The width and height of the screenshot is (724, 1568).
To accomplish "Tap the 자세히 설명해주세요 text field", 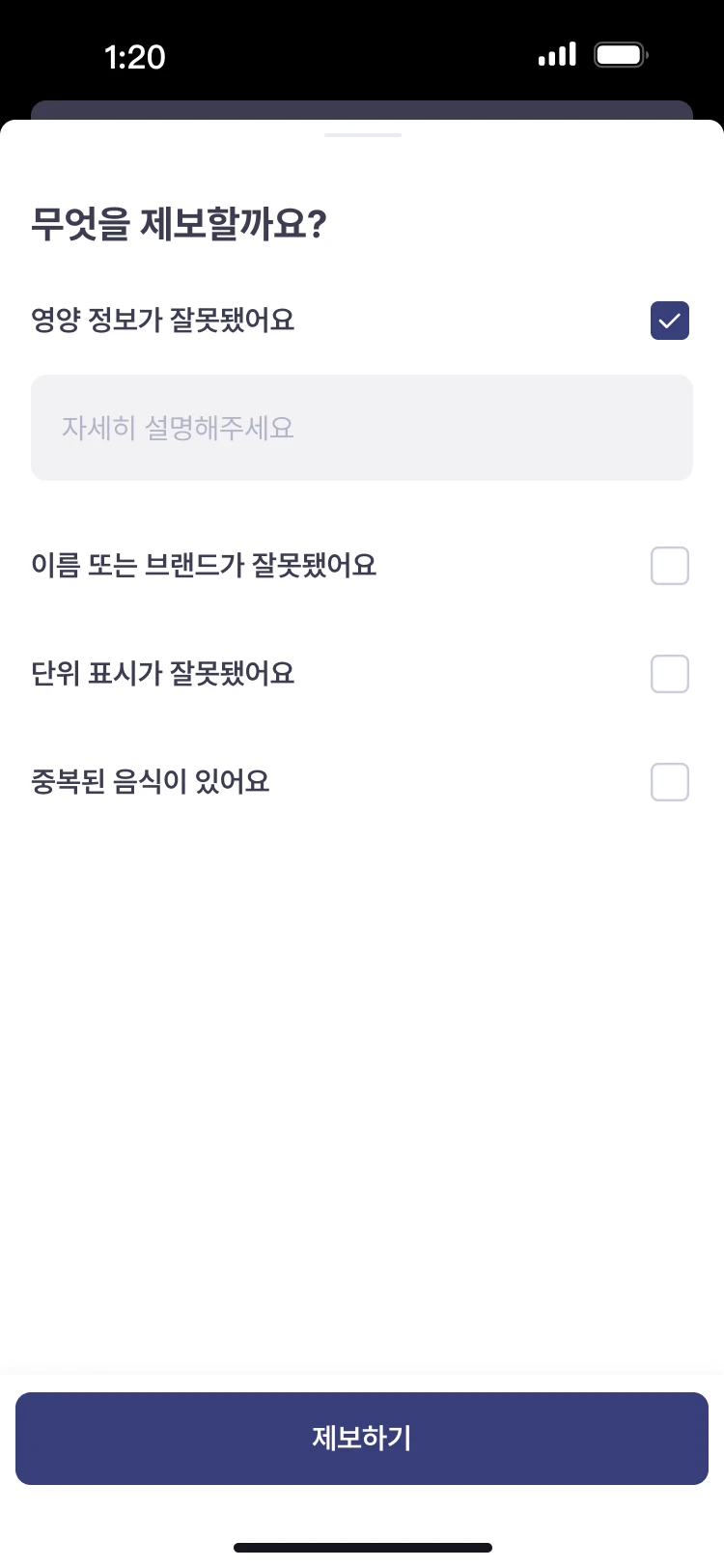I will tap(362, 428).
